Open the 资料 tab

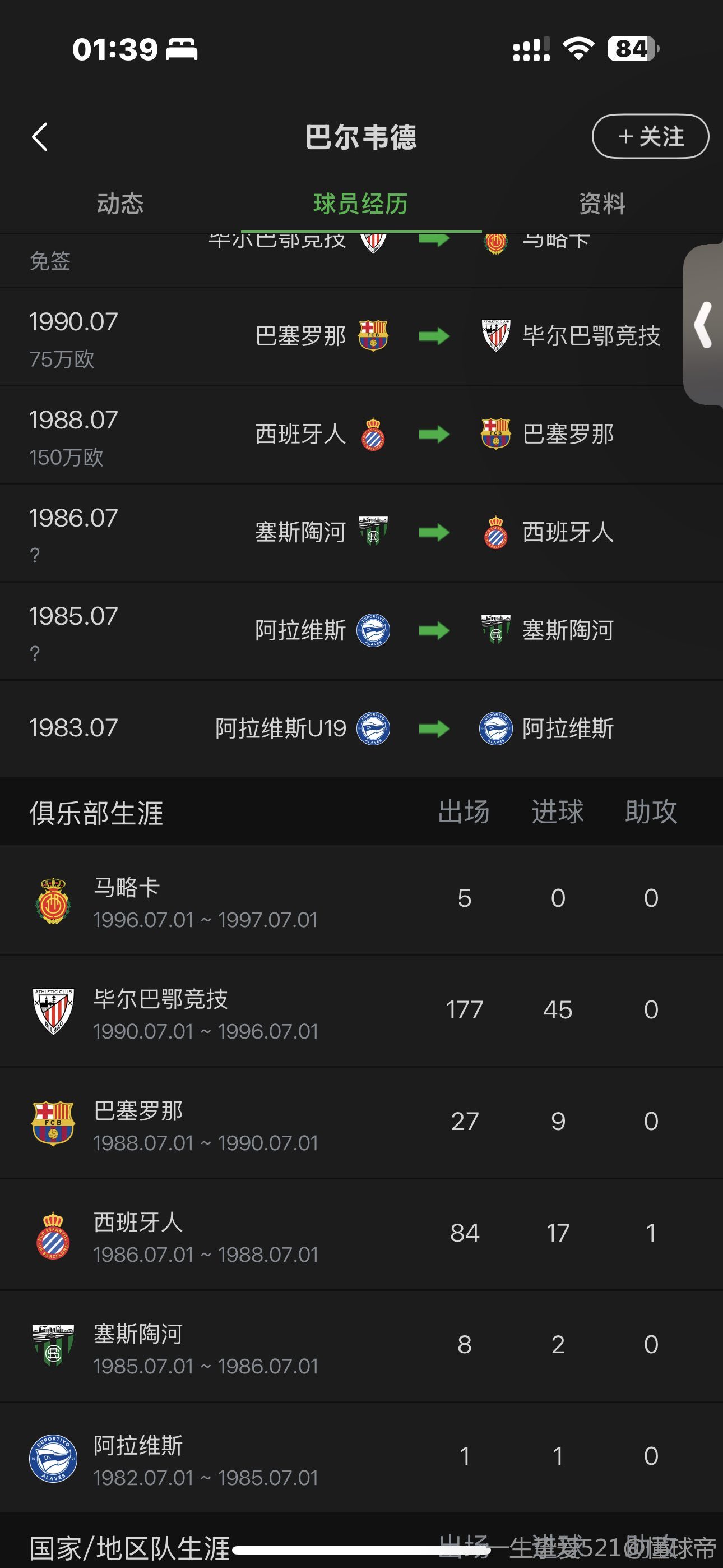pos(602,204)
